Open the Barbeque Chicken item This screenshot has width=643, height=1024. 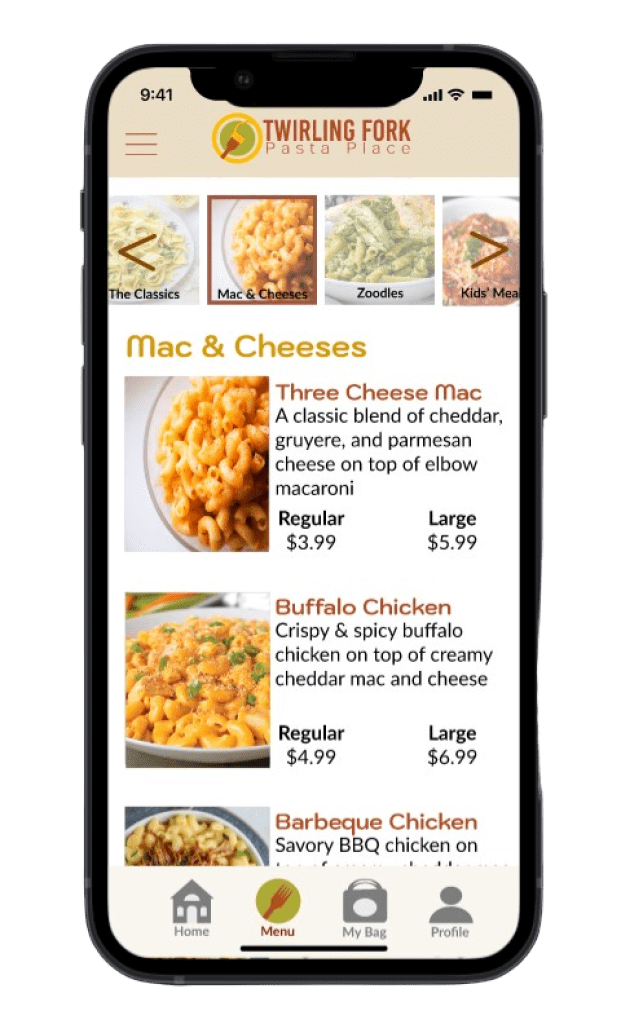click(375, 822)
